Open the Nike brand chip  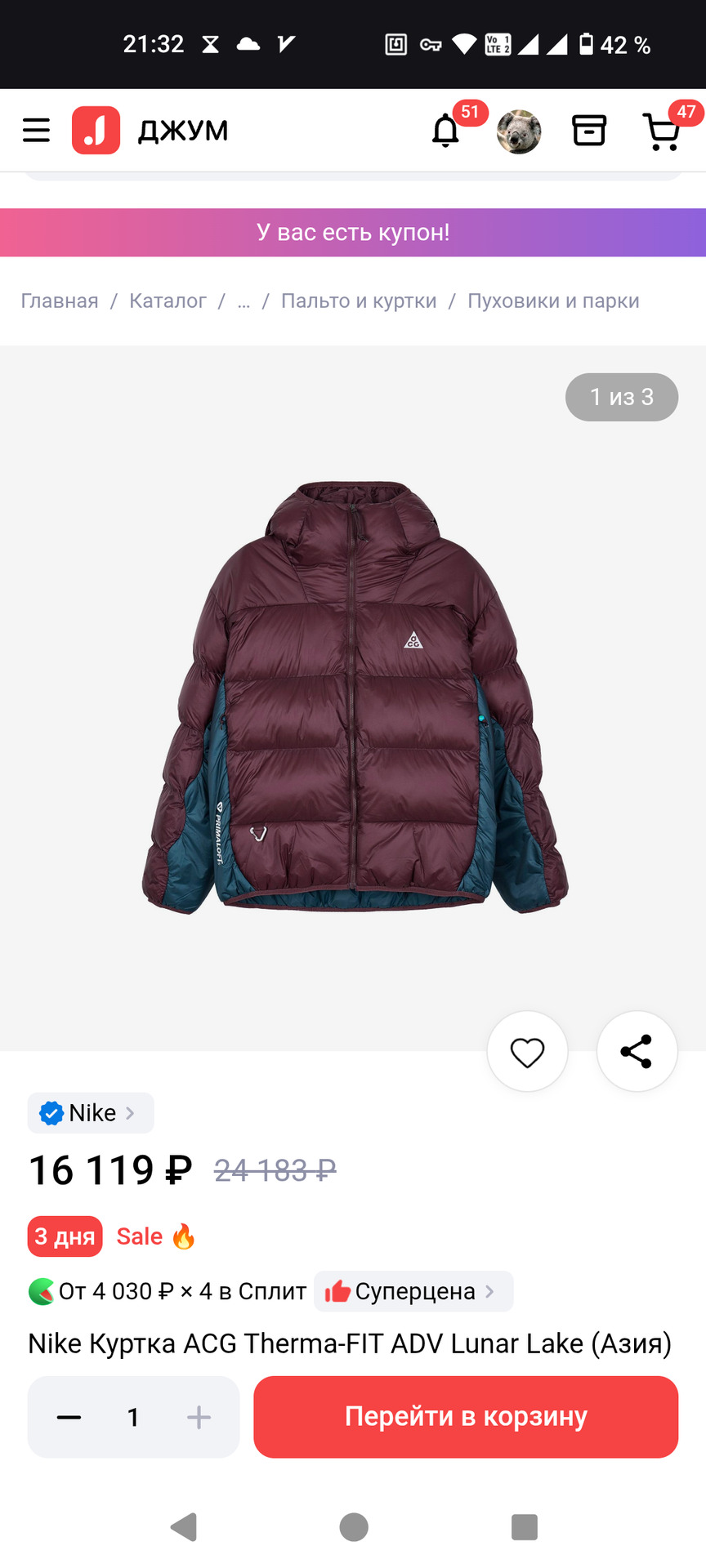(91, 1113)
